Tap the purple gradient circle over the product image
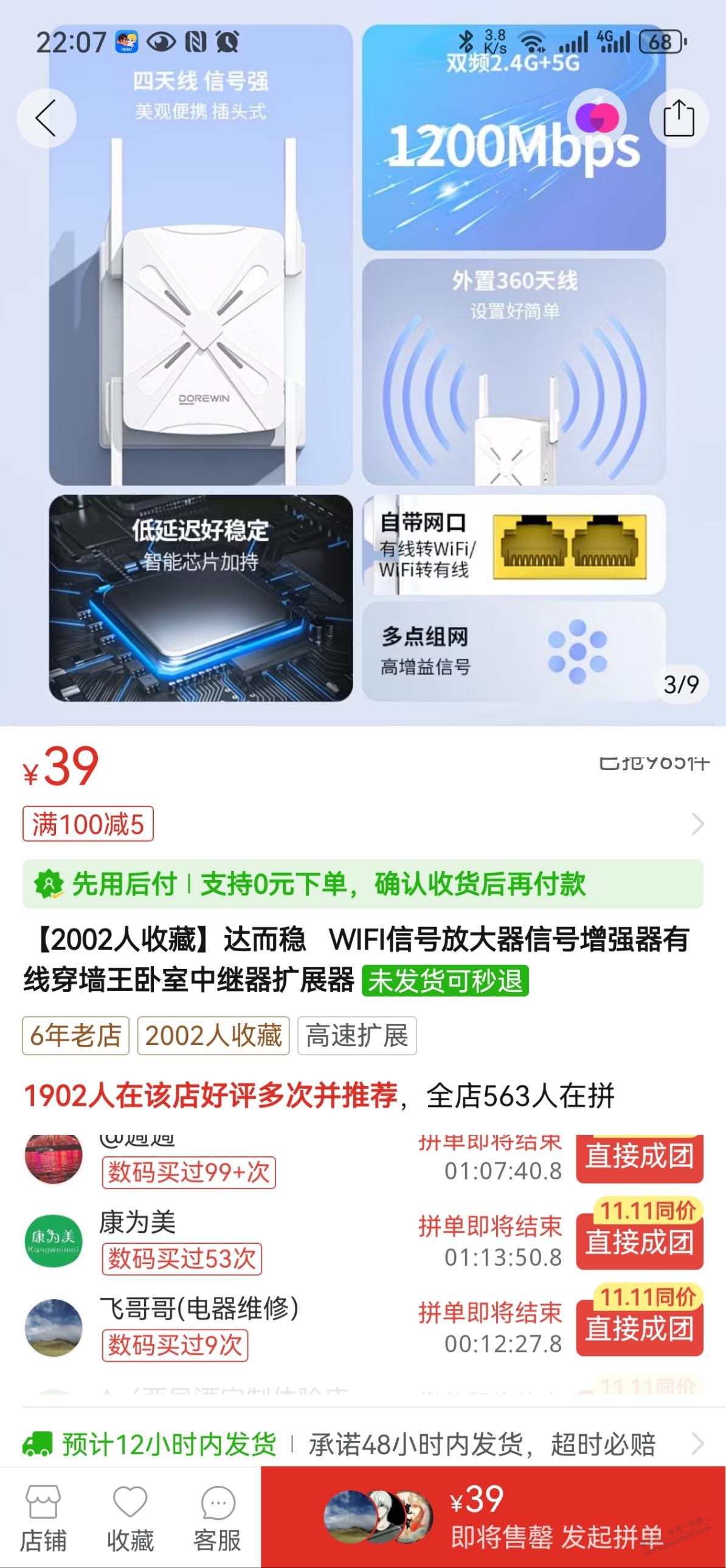The height and width of the screenshot is (1568, 726). click(x=600, y=118)
